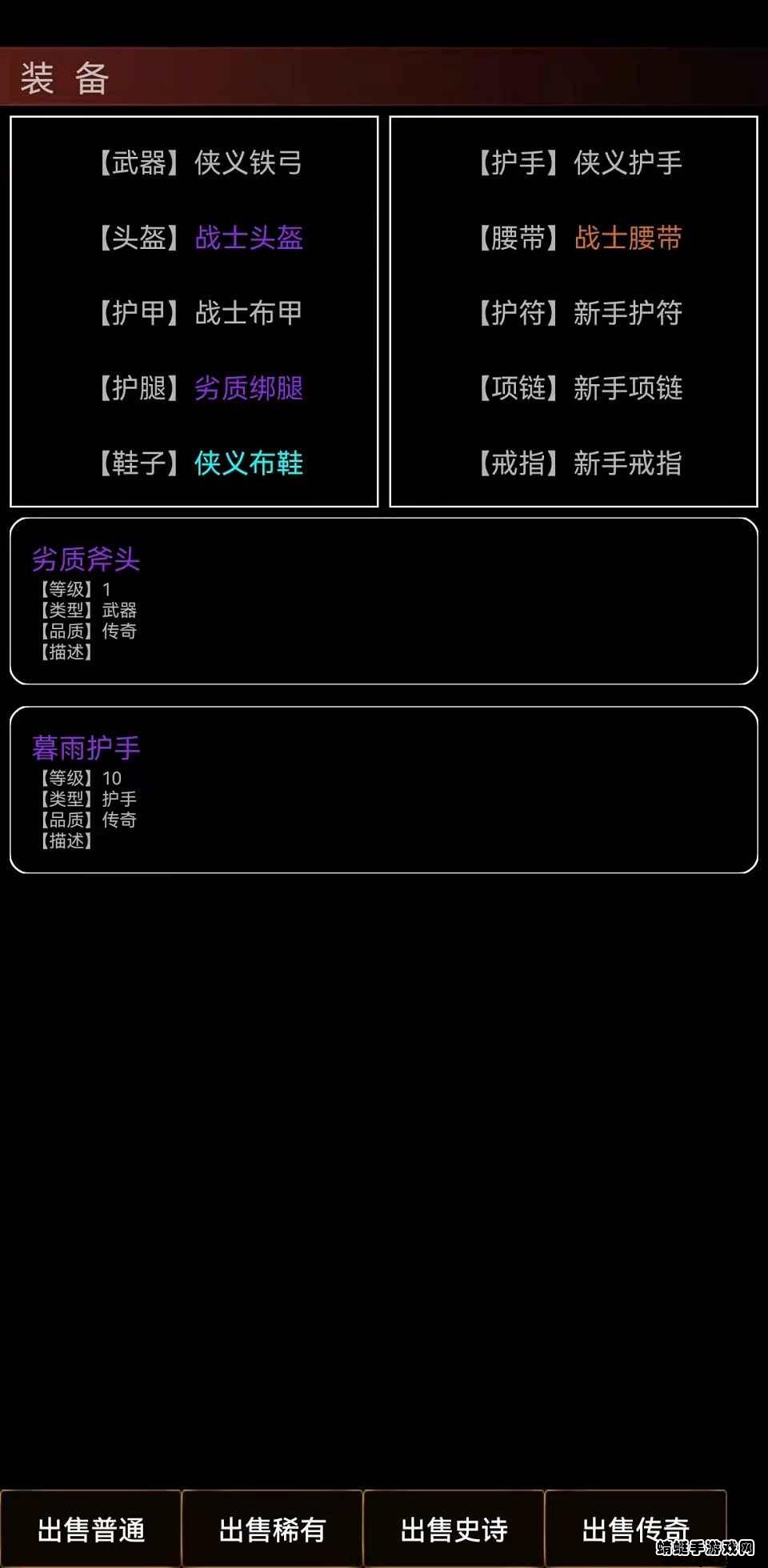Sell rare items with 出售稀有
Viewport: 768px width, 1568px height.
click(x=272, y=1530)
